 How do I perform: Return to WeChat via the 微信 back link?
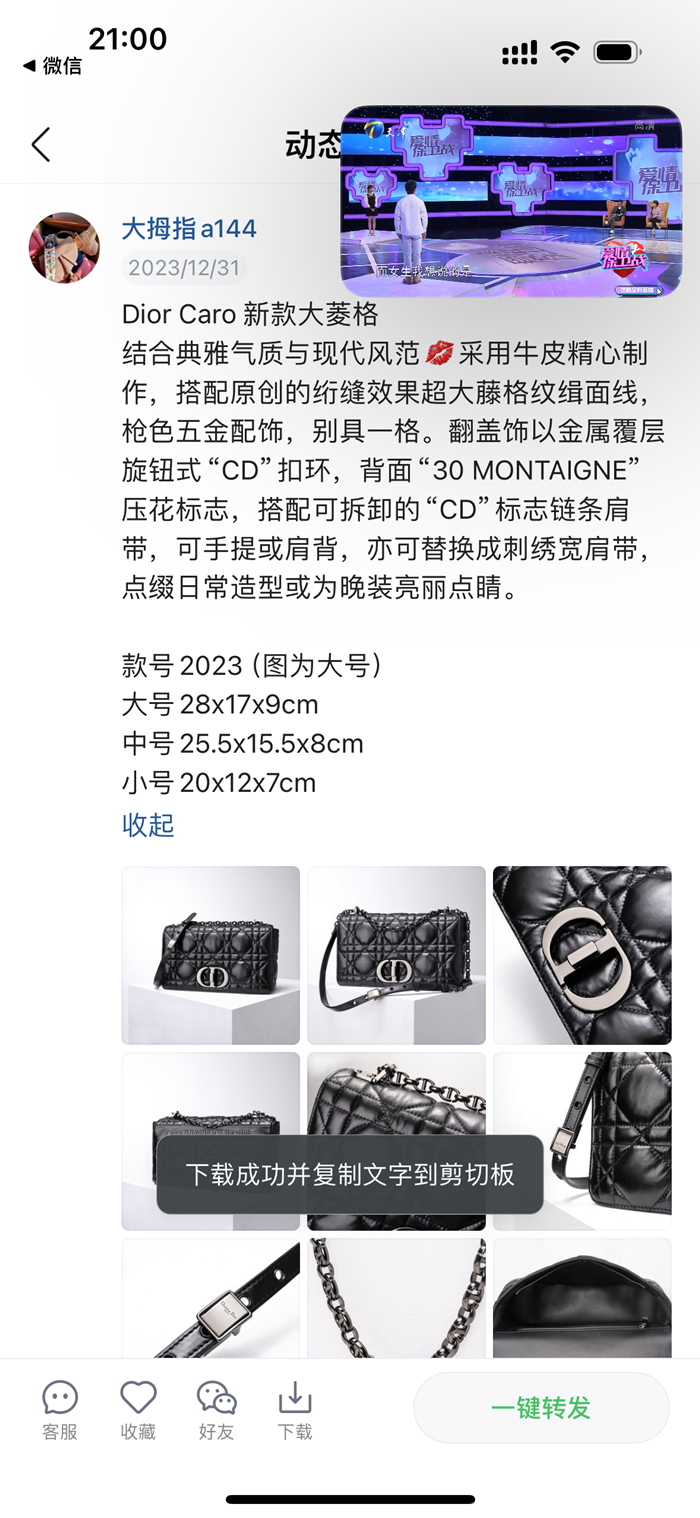click(x=52, y=66)
